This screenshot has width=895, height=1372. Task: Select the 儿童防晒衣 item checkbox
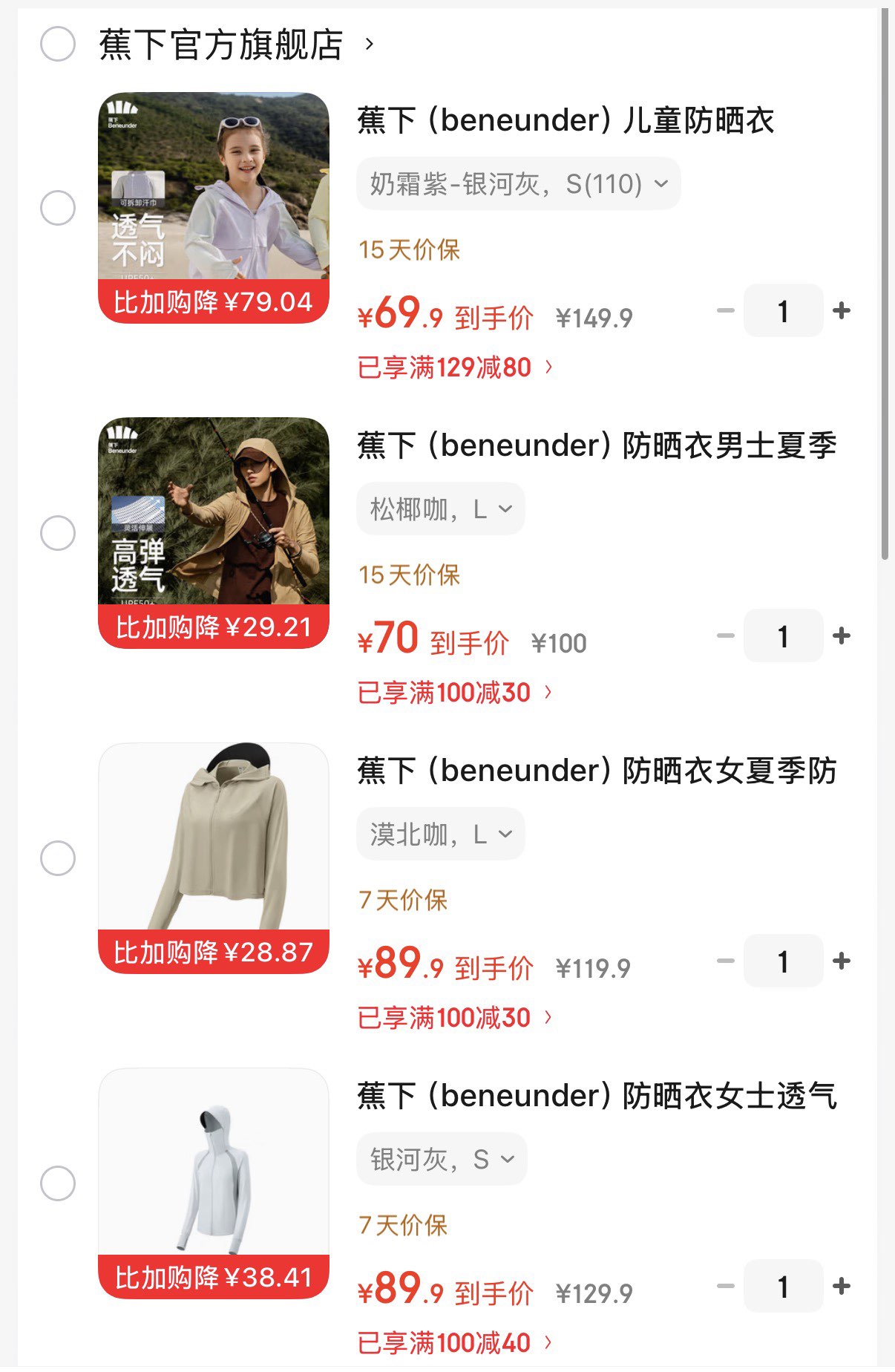tap(58, 208)
